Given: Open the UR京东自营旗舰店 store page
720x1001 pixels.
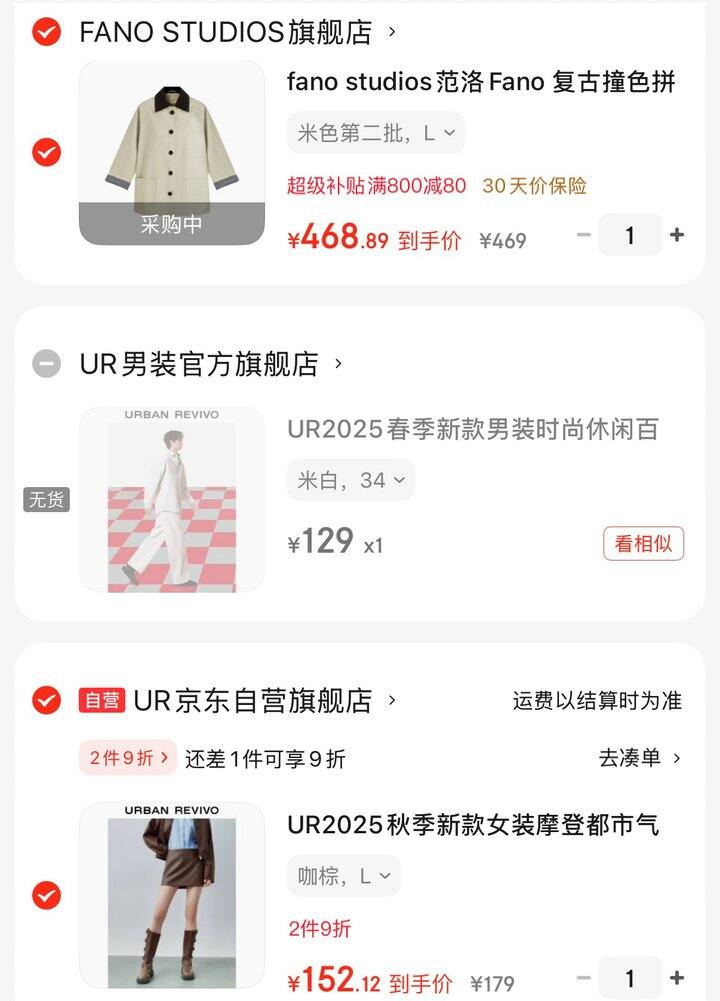Looking at the screenshot, I should (253, 700).
